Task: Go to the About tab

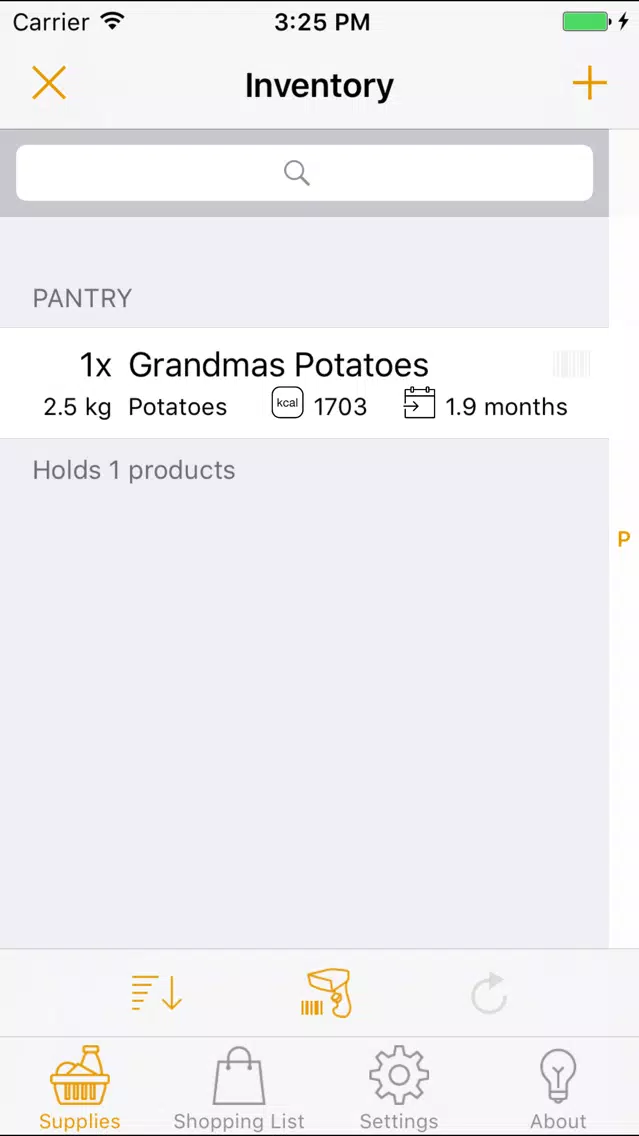Action: point(559,1089)
